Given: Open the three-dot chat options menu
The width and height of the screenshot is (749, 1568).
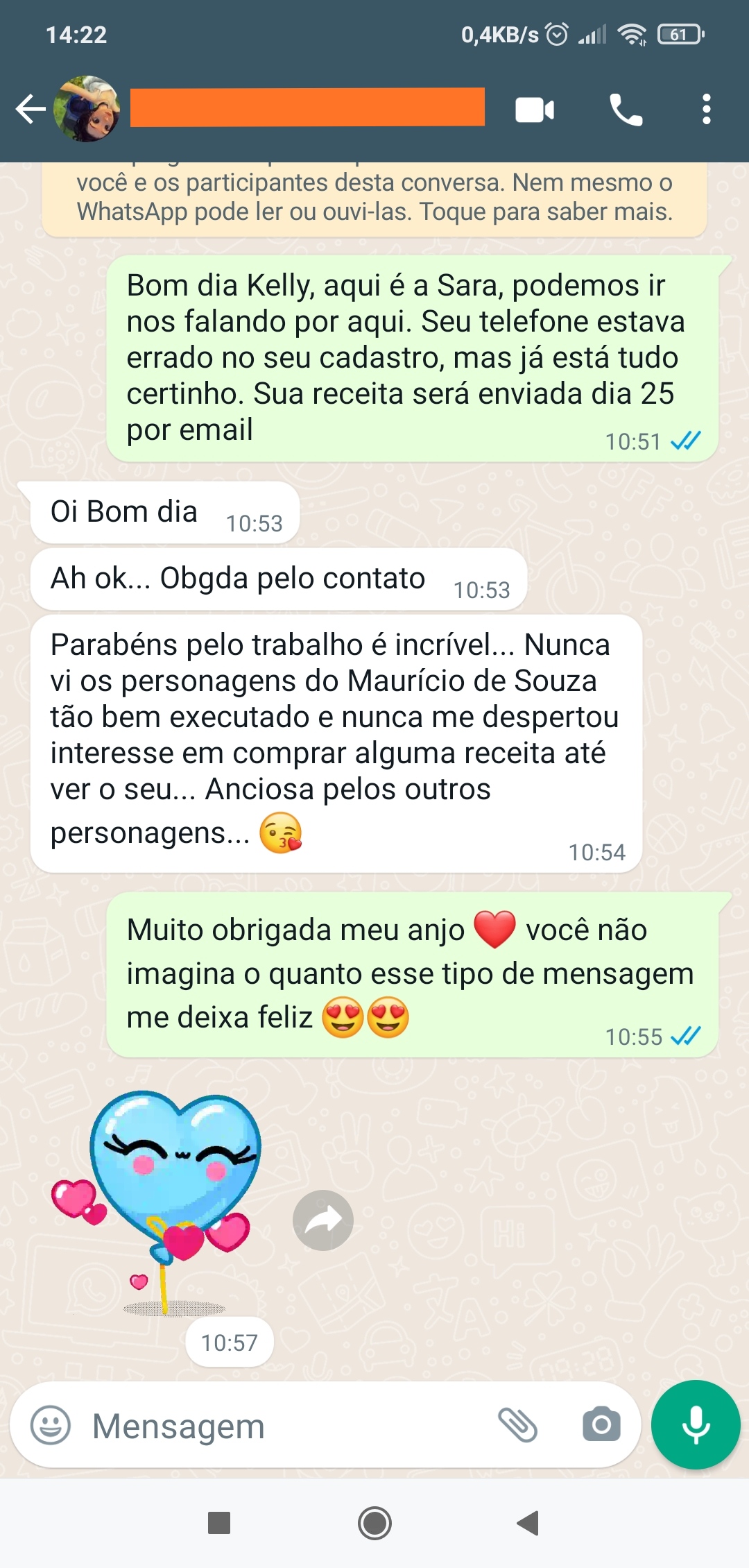Looking at the screenshot, I should click(707, 108).
